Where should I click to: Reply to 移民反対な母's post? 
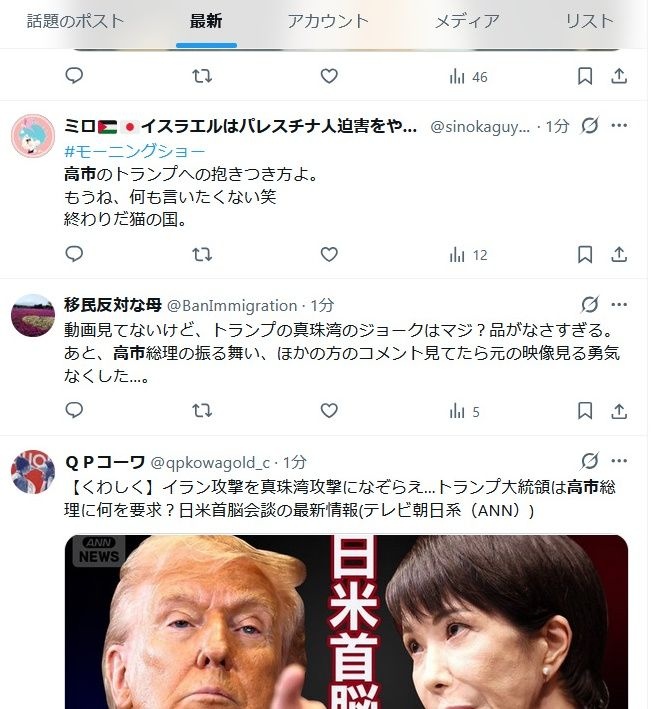coord(74,410)
